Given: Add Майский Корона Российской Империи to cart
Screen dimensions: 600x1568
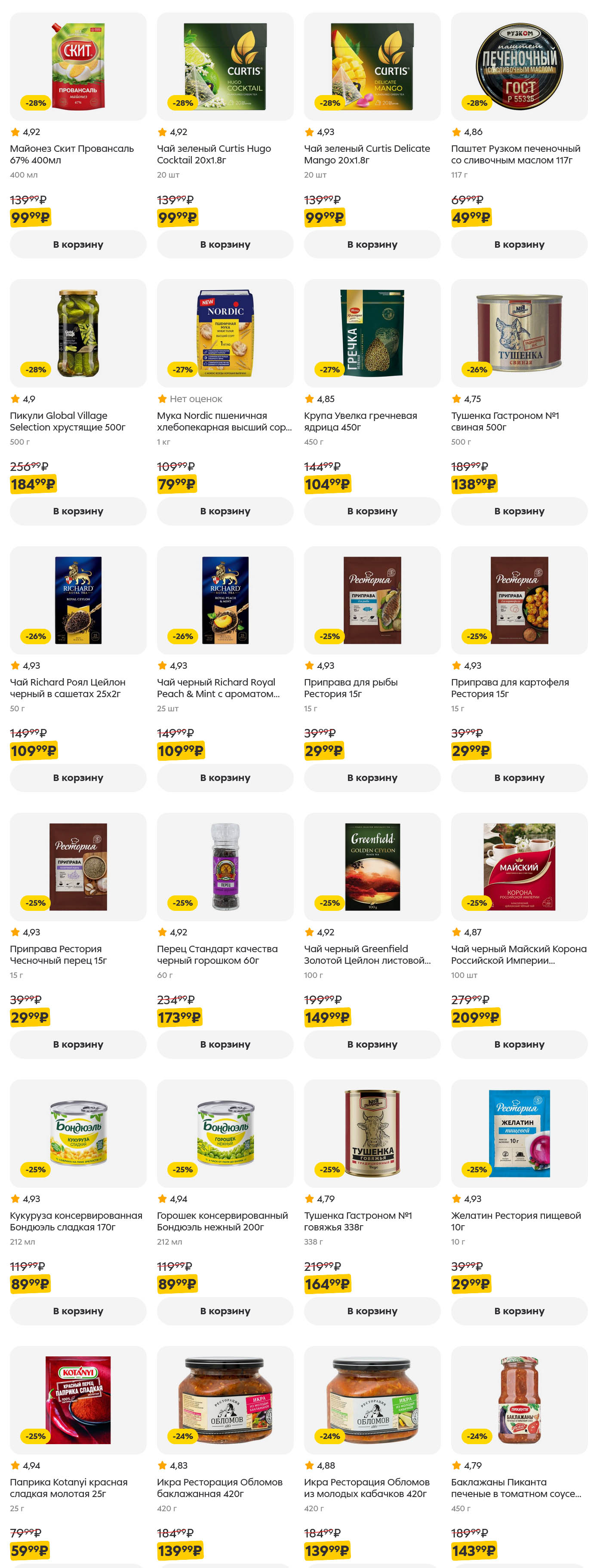Looking at the screenshot, I should tap(518, 1044).
